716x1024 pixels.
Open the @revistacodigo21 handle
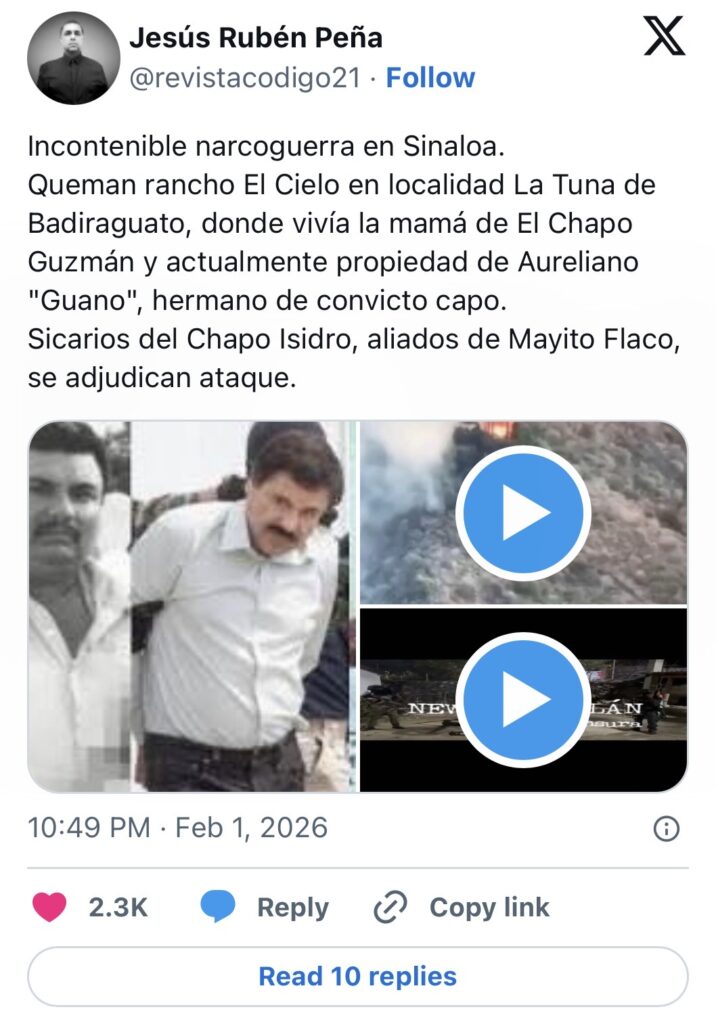tap(245, 78)
